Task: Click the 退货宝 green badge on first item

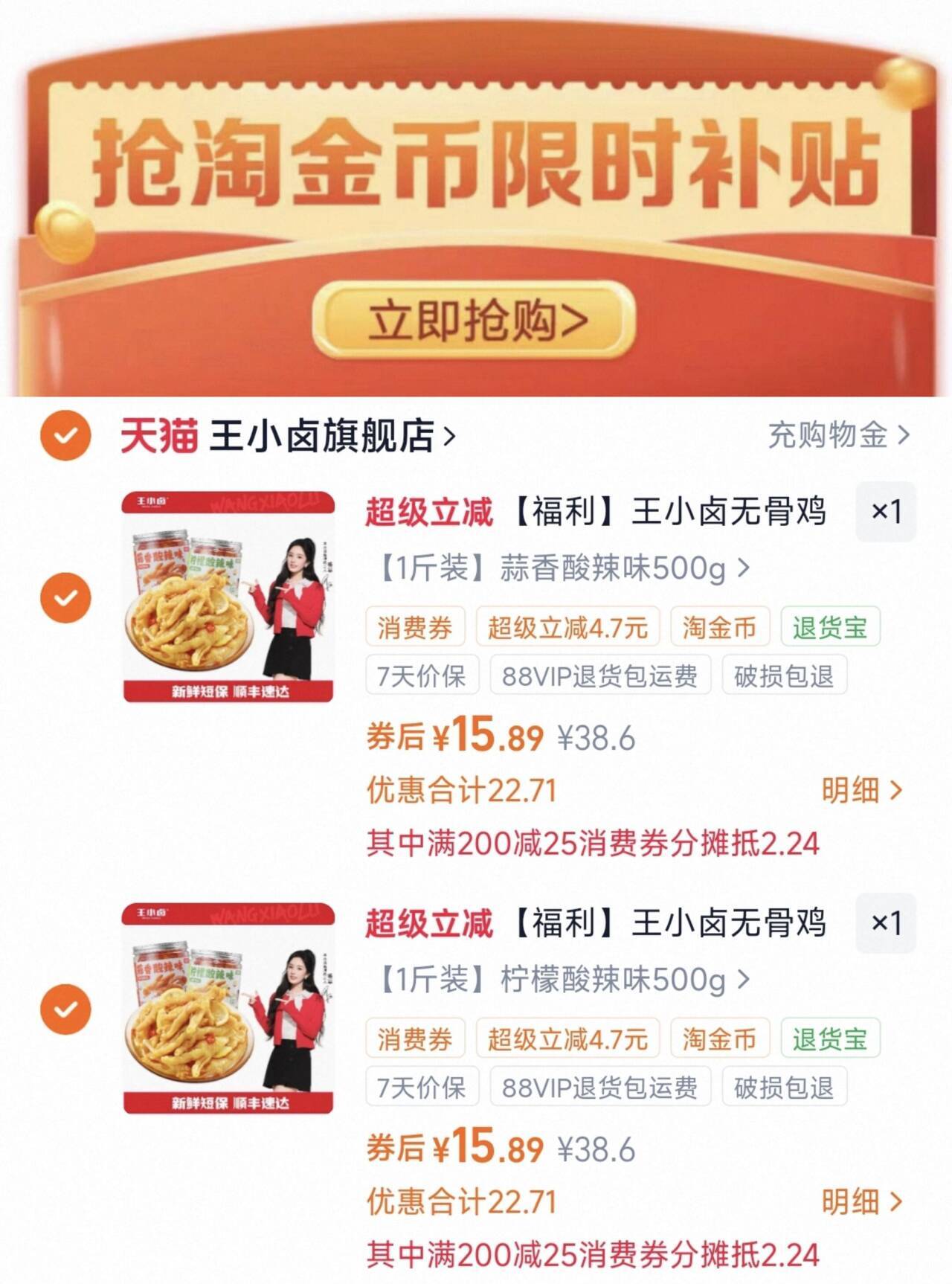Action: pyautogui.click(x=829, y=627)
